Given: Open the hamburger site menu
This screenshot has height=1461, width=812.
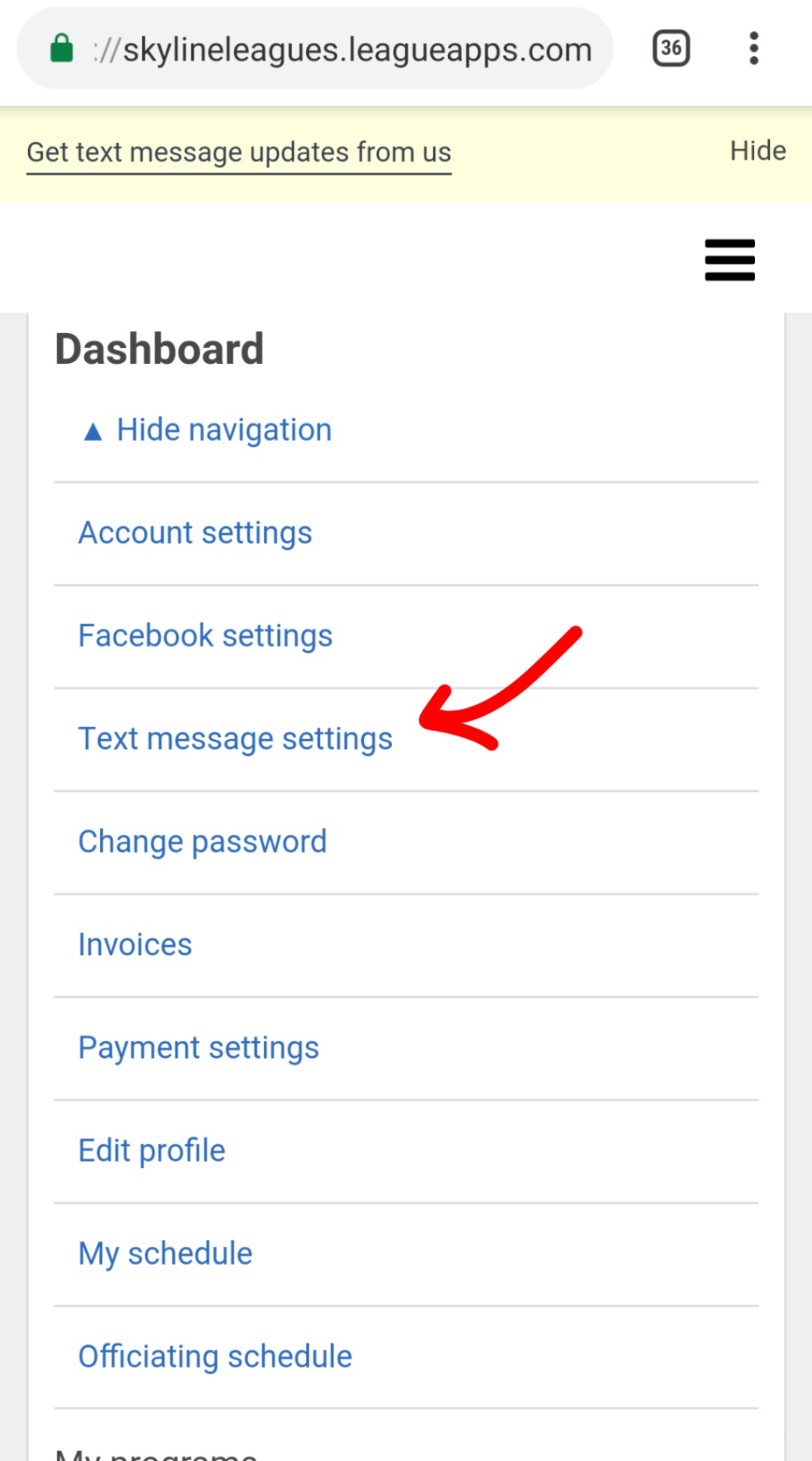Looking at the screenshot, I should point(729,260).
